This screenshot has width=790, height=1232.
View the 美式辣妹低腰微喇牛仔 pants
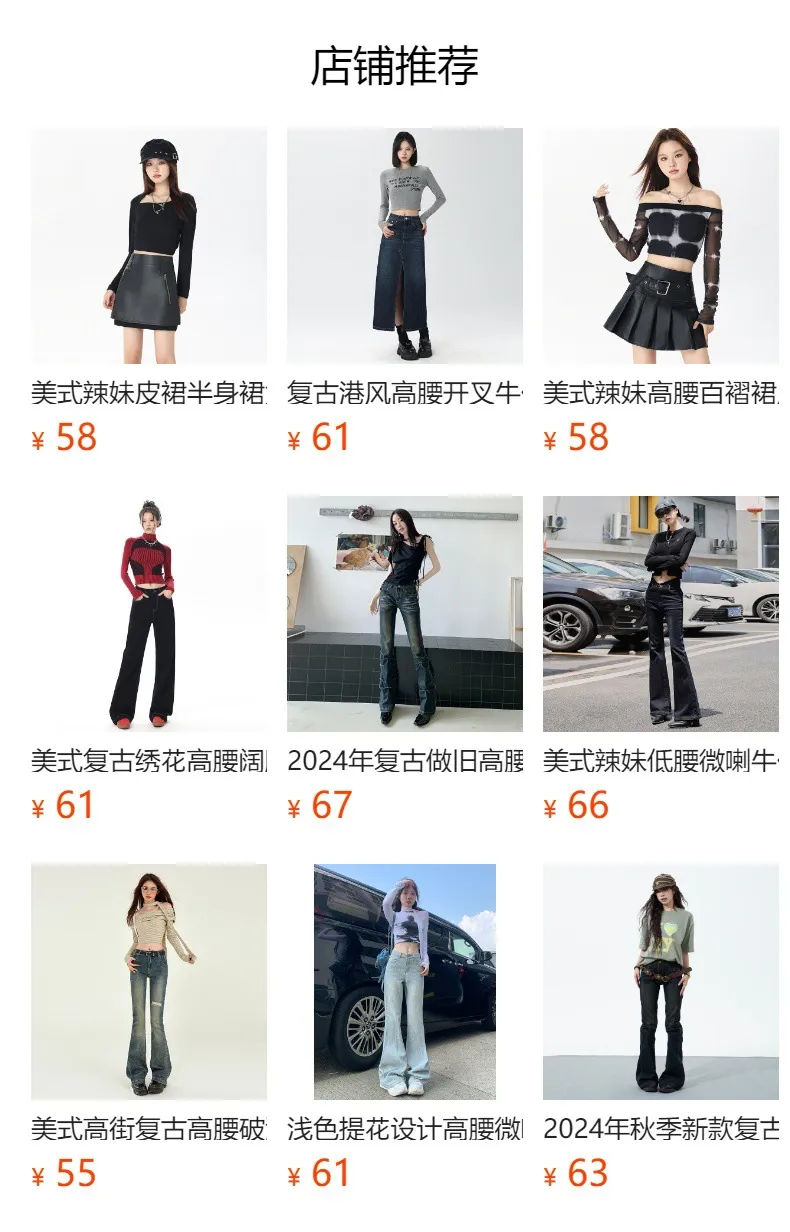point(661,659)
